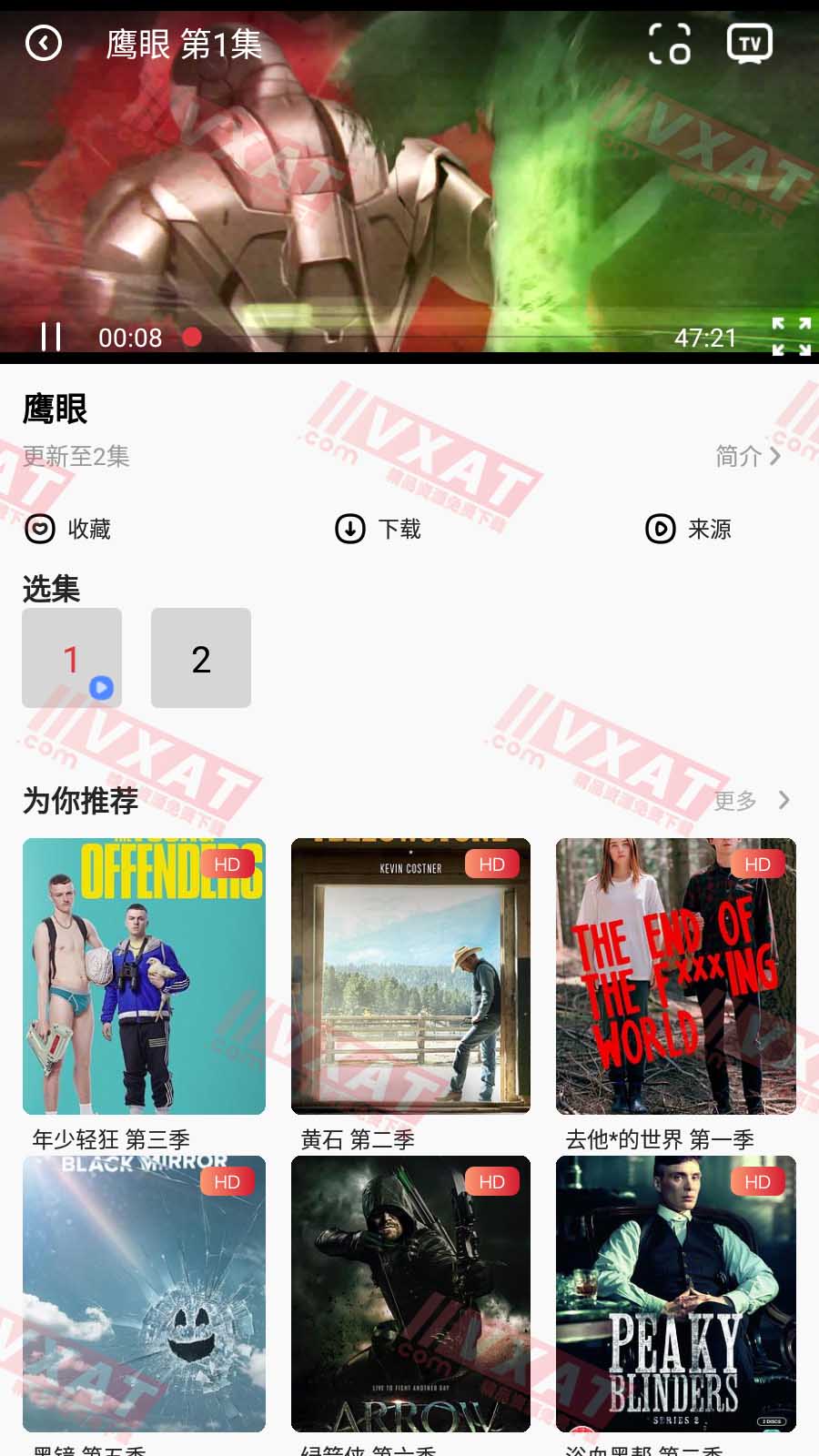
Task: Open the 简介 introduction details
Action: 747,456
